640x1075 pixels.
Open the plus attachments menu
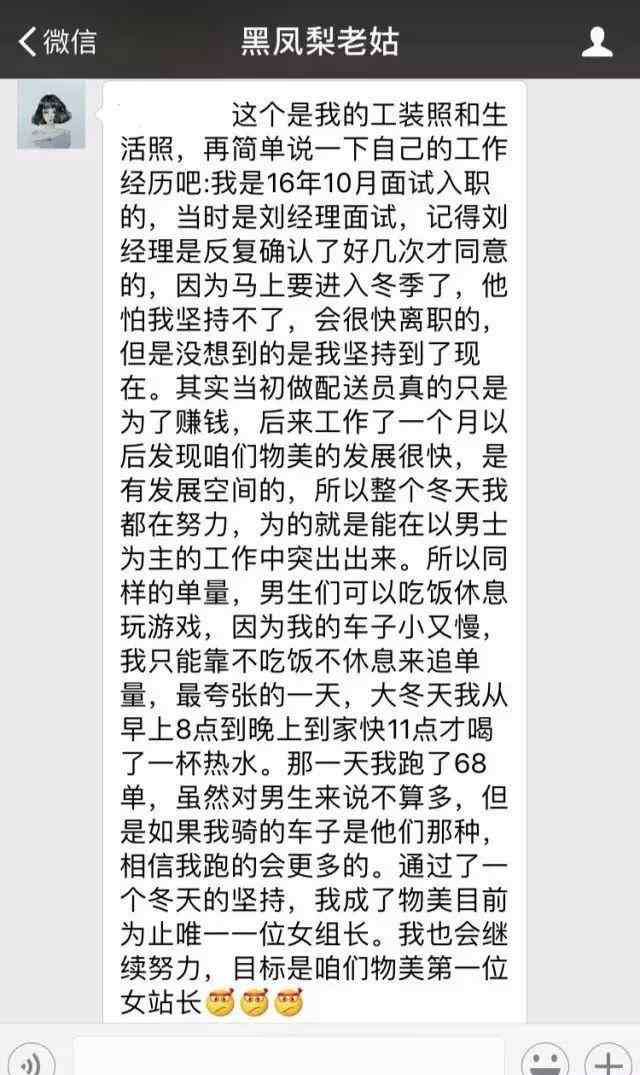click(608, 1061)
